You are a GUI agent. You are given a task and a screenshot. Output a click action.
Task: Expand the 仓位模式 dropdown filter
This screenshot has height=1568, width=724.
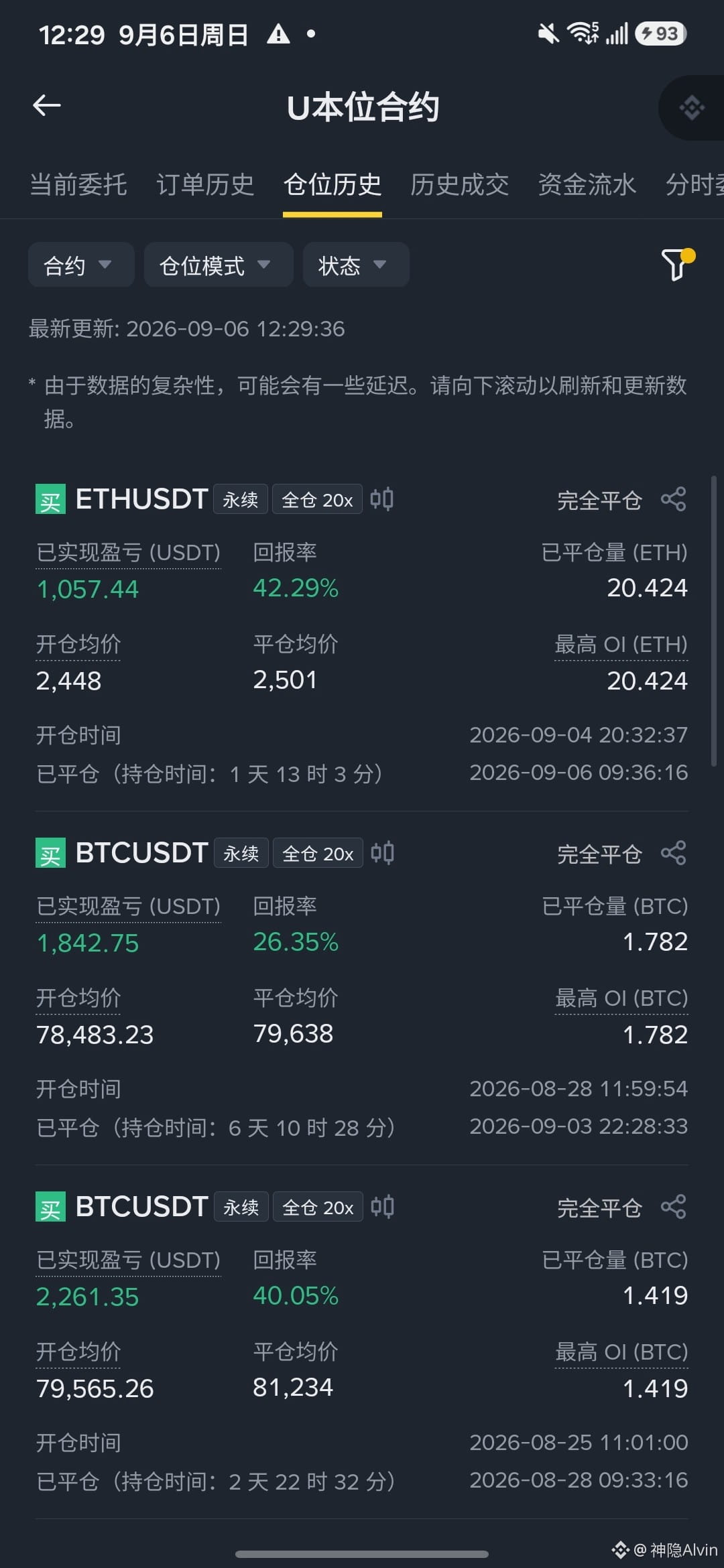tap(219, 265)
